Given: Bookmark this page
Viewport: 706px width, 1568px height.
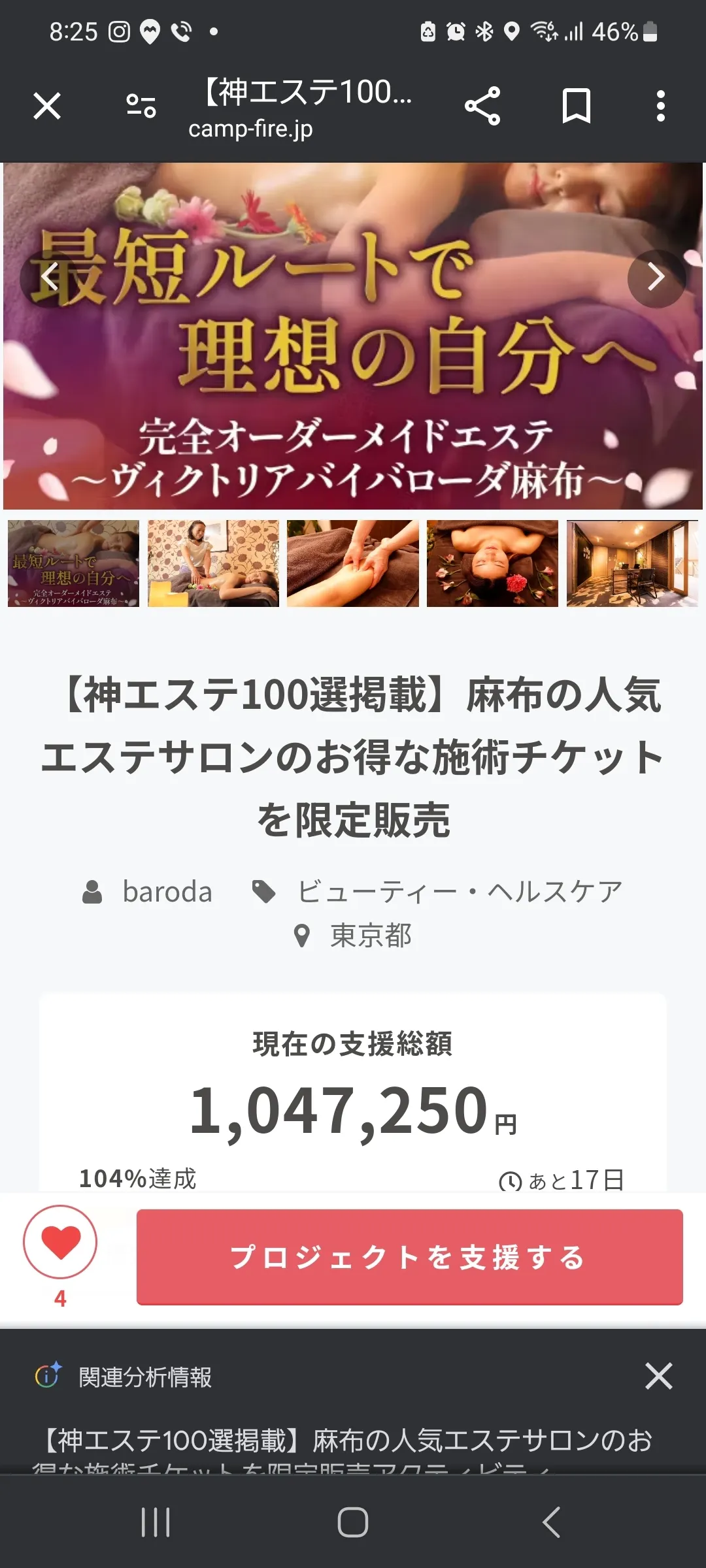Looking at the screenshot, I should [577, 106].
